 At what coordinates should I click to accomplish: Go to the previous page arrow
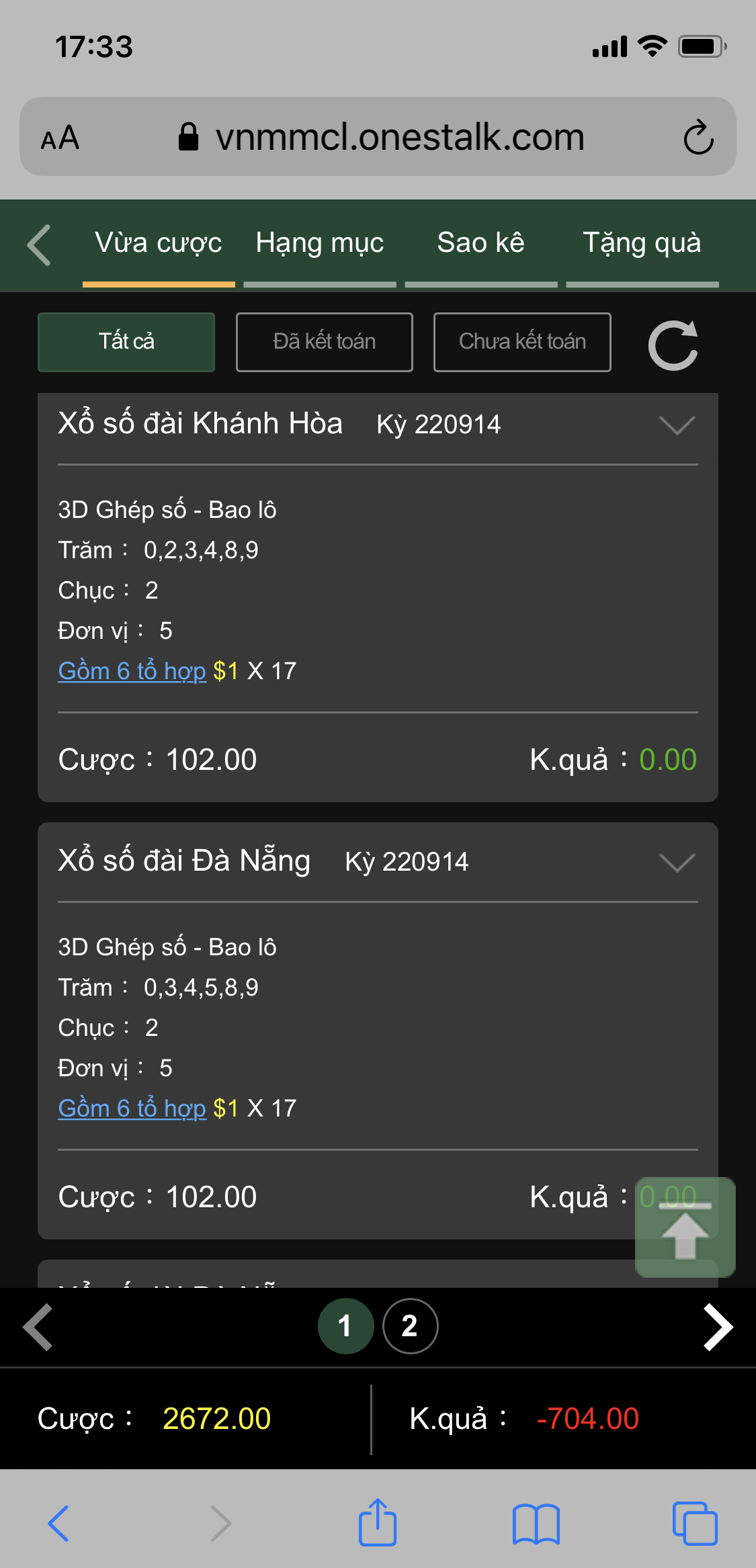pyautogui.click(x=38, y=1327)
